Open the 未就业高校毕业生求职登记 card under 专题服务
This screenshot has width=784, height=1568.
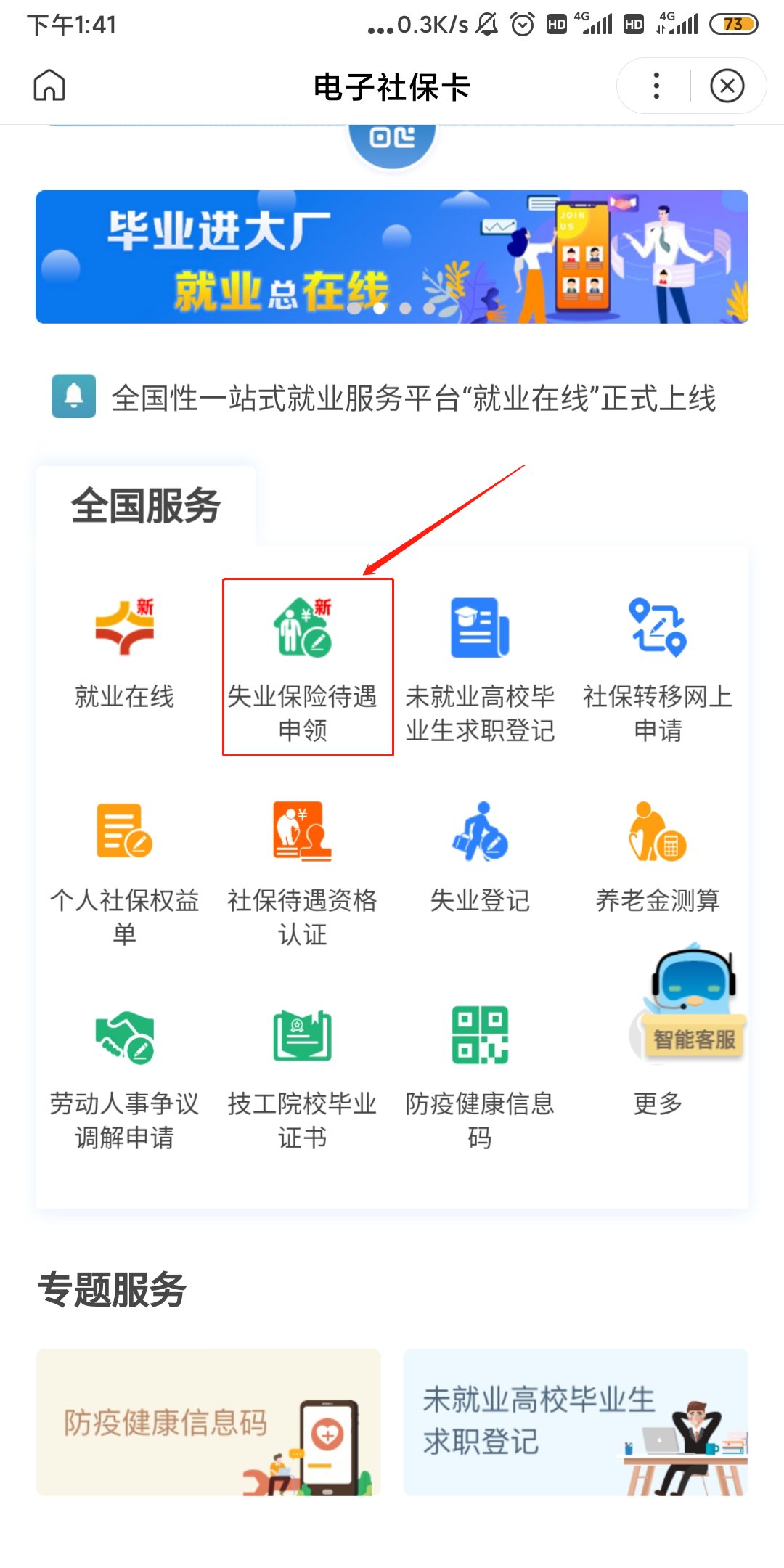[x=576, y=1421]
